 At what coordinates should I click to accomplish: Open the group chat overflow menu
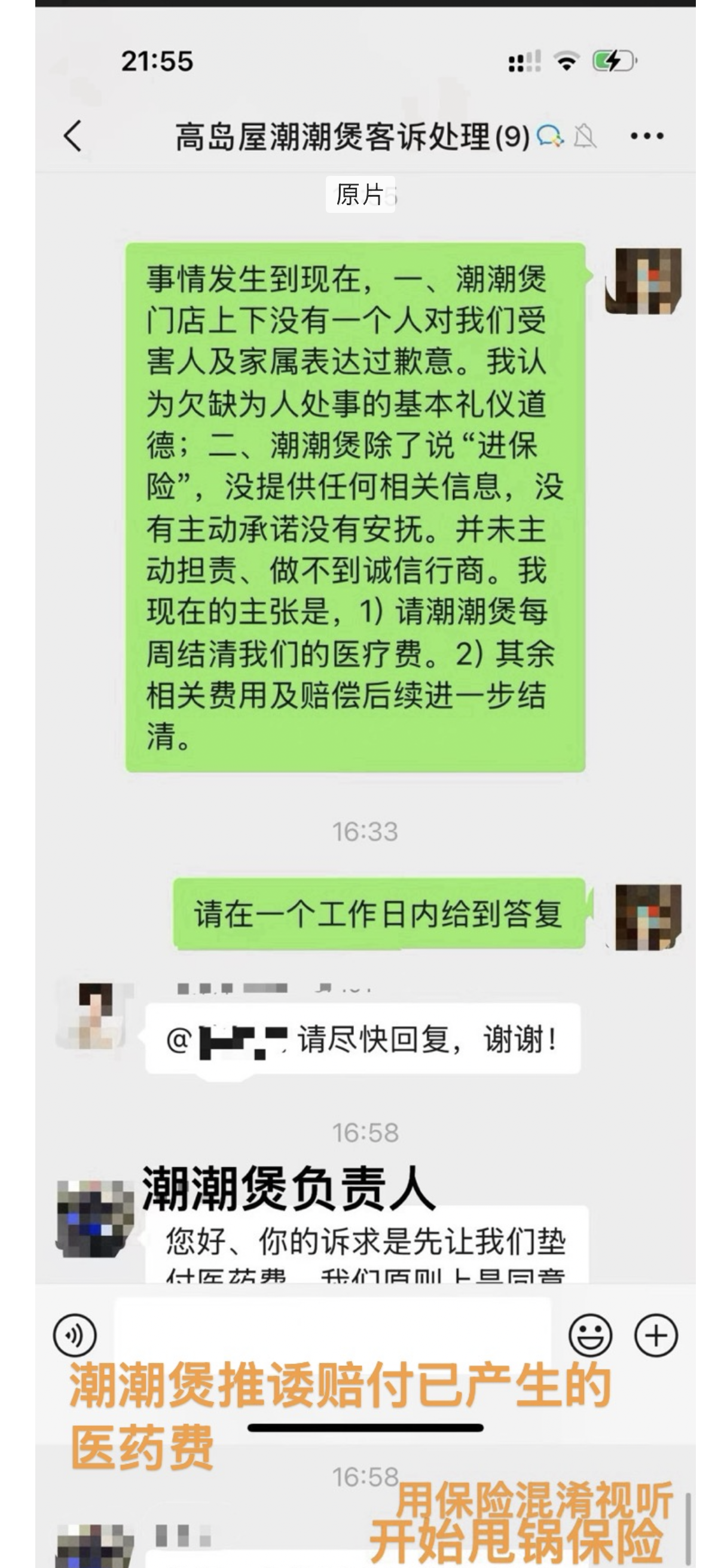pos(647,136)
